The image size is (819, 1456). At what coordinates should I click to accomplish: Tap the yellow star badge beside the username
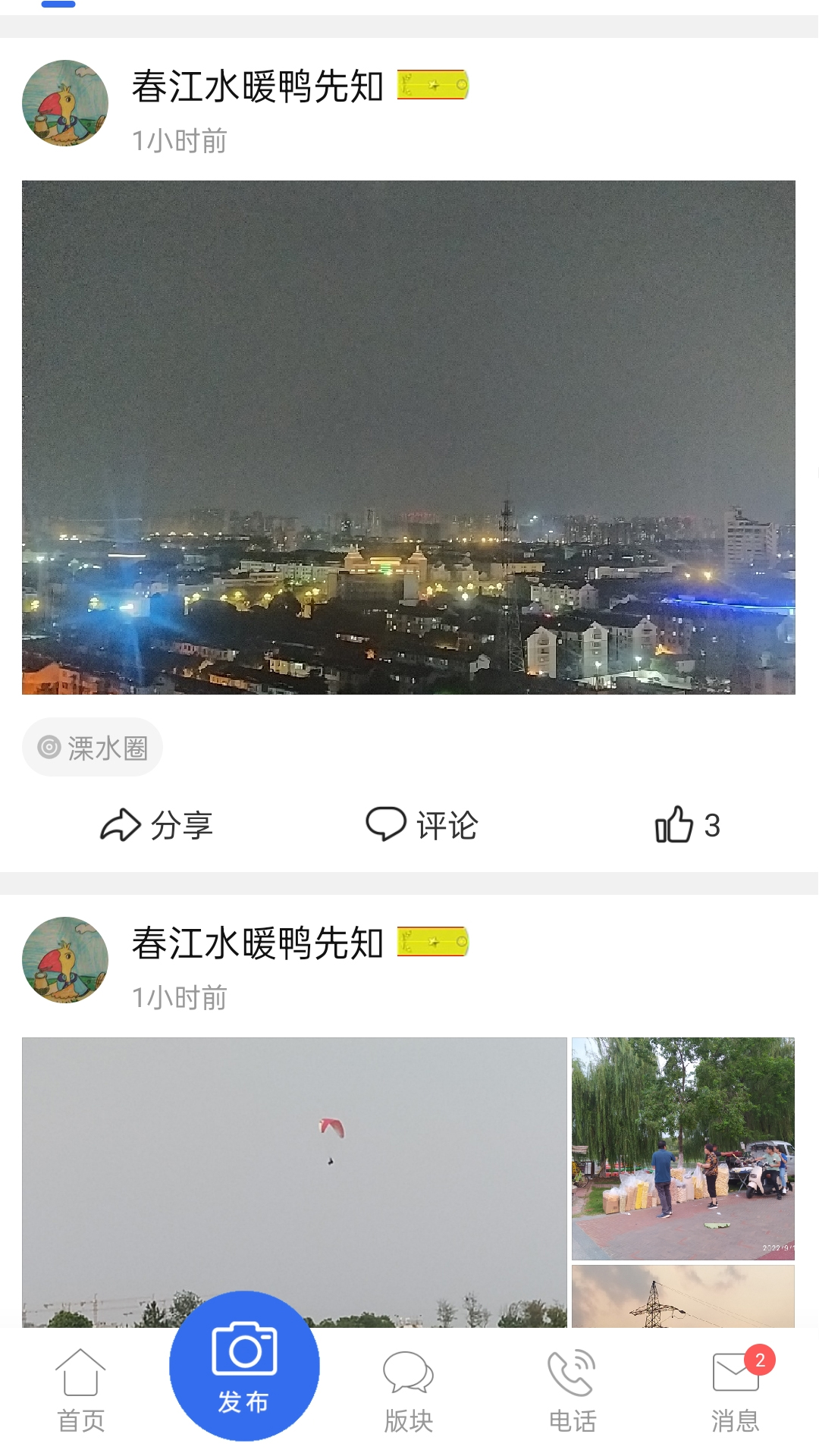(432, 86)
